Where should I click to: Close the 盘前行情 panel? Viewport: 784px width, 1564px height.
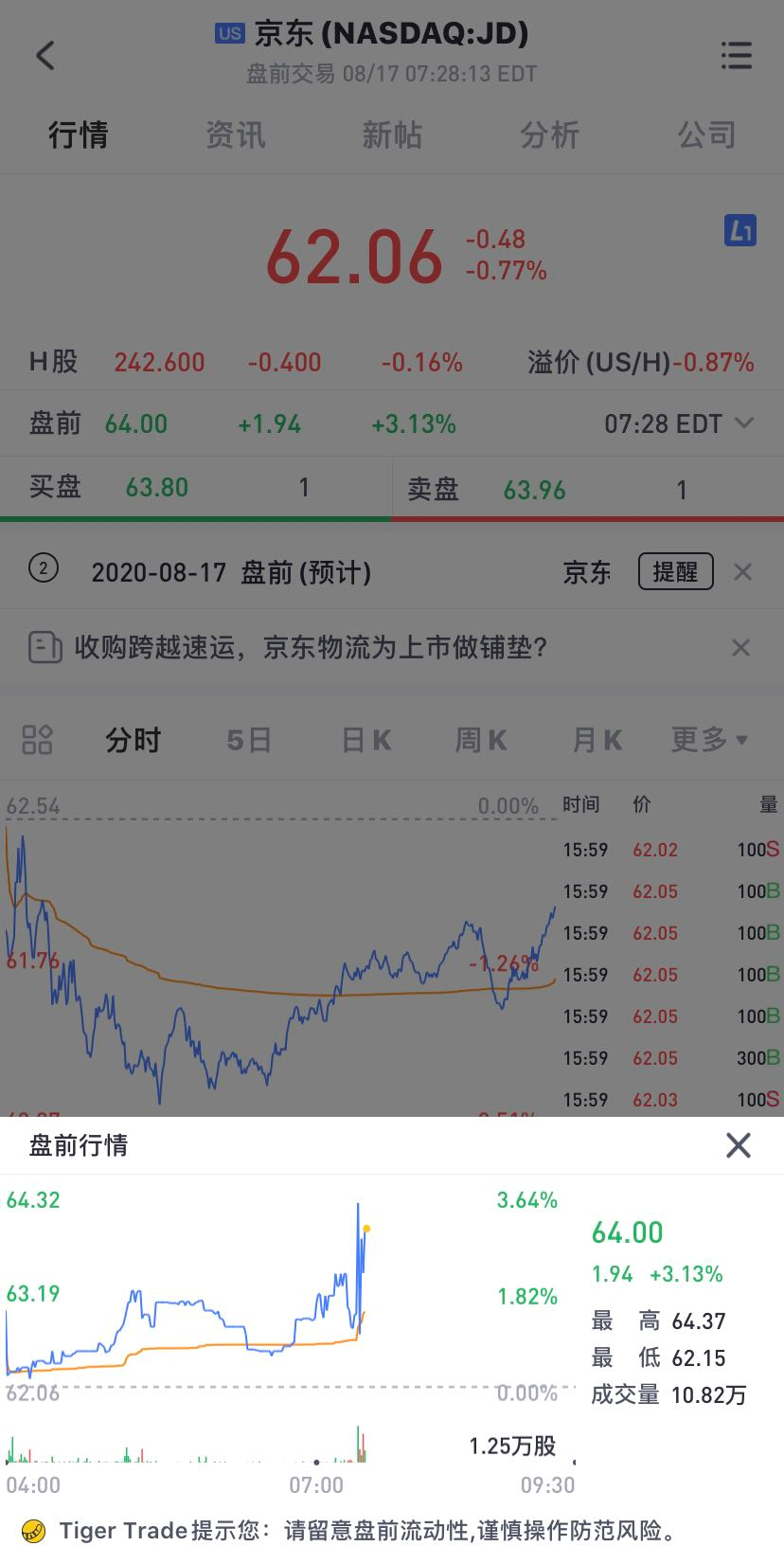(x=739, y=1145)
